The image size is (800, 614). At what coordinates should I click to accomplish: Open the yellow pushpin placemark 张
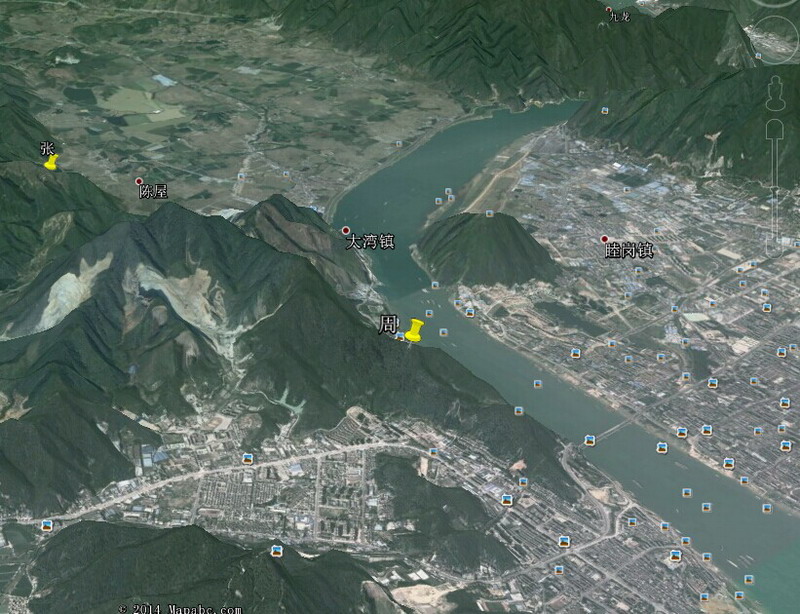coord(52,160)
